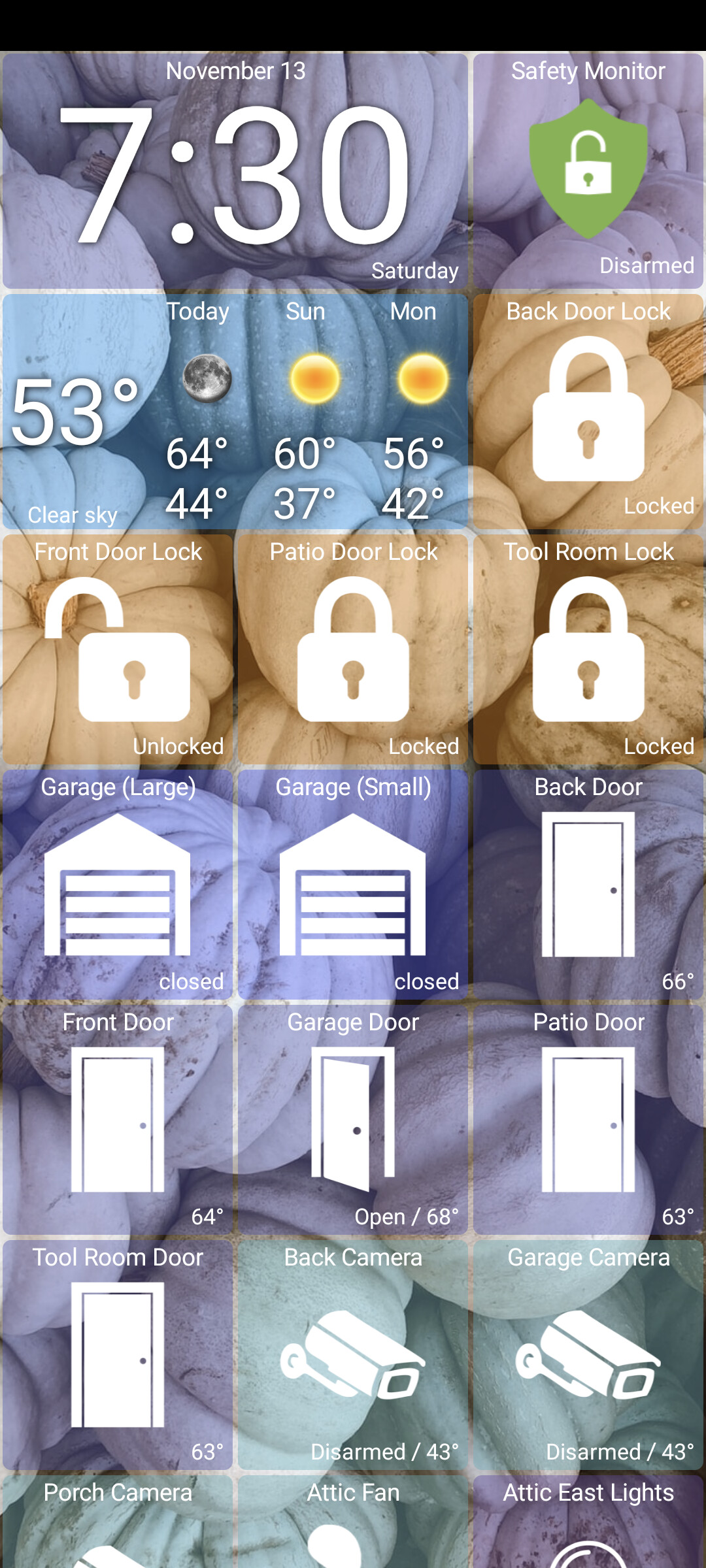Open the Porch Camera tile
The width and height of the screenshot is (706, 1568).
pyautogui.click(x=118, y=1522)
